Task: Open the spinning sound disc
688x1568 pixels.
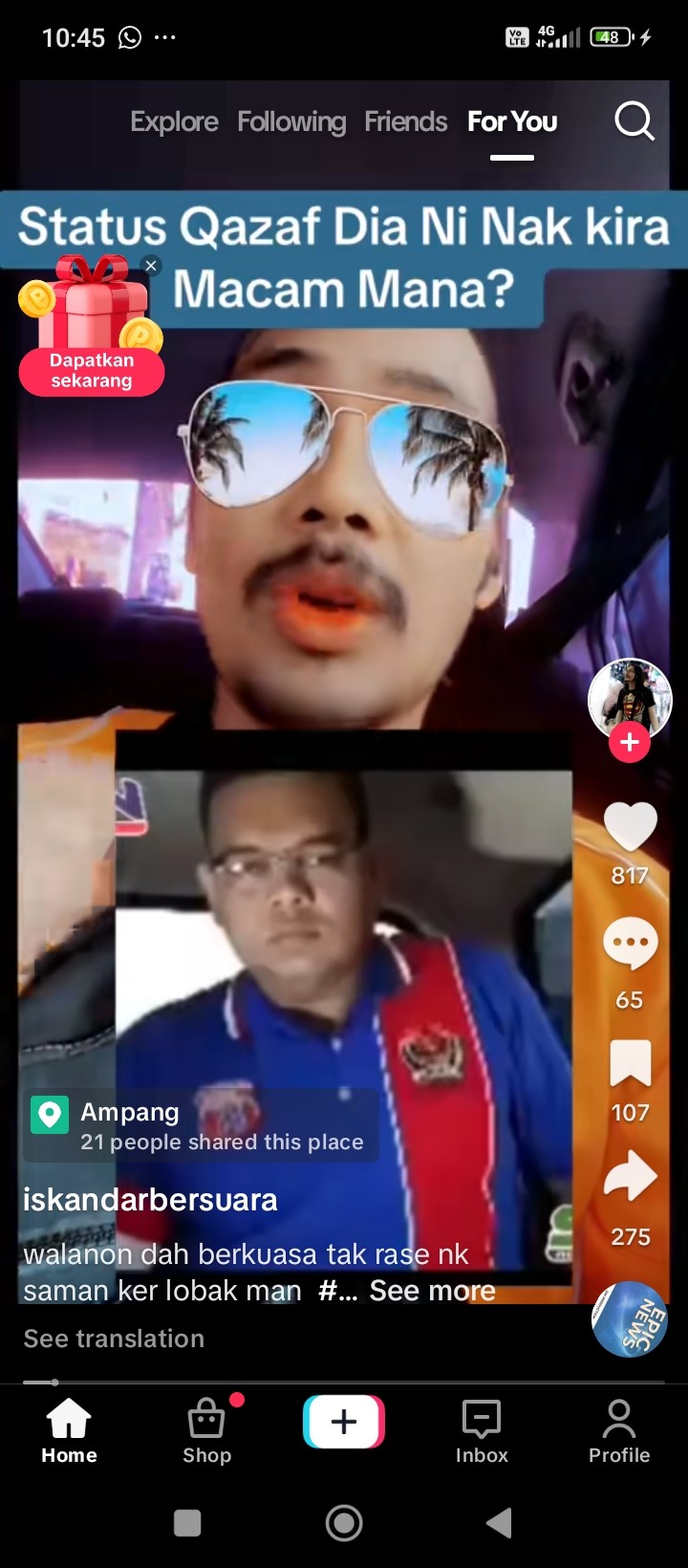Action: point(630,1319)
